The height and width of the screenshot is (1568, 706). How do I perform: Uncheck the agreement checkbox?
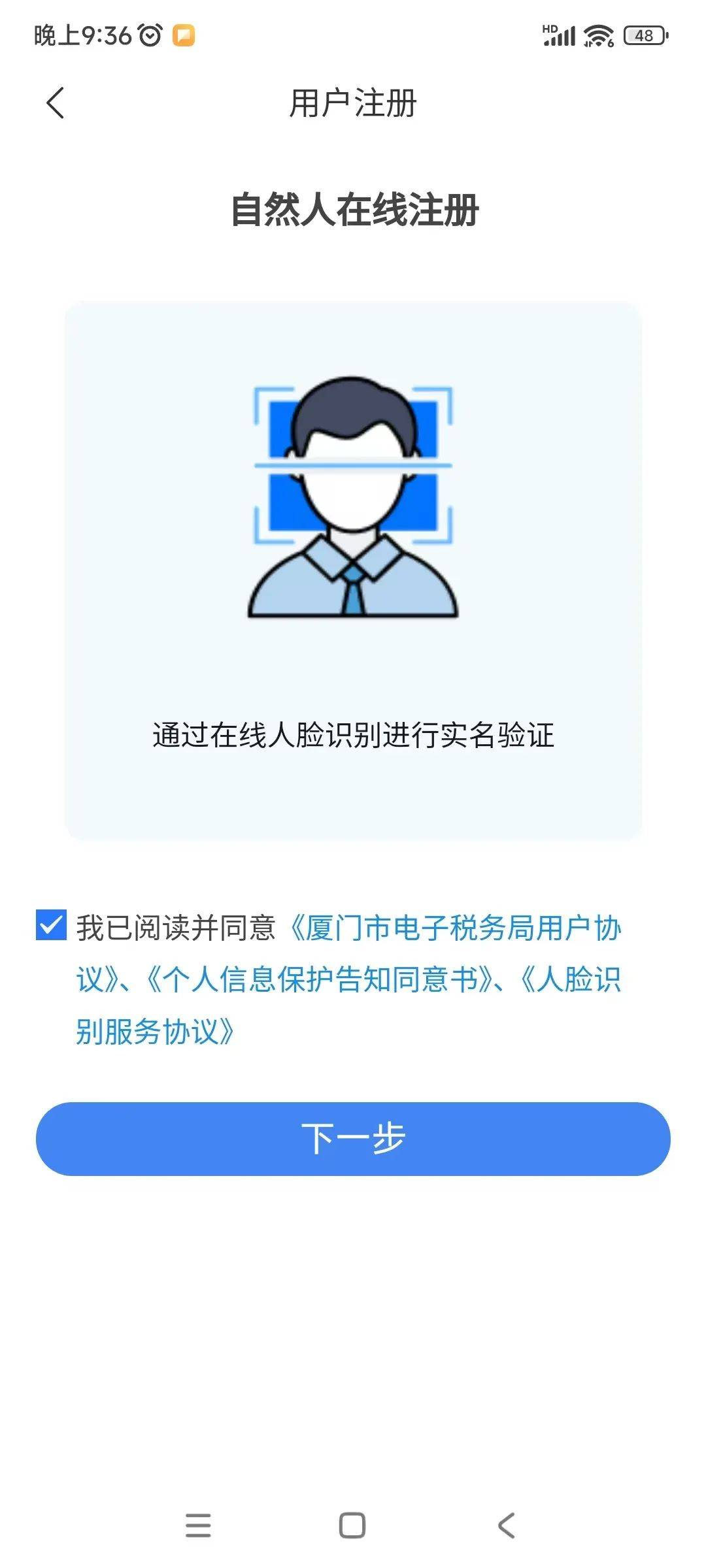tap(51, 925)
